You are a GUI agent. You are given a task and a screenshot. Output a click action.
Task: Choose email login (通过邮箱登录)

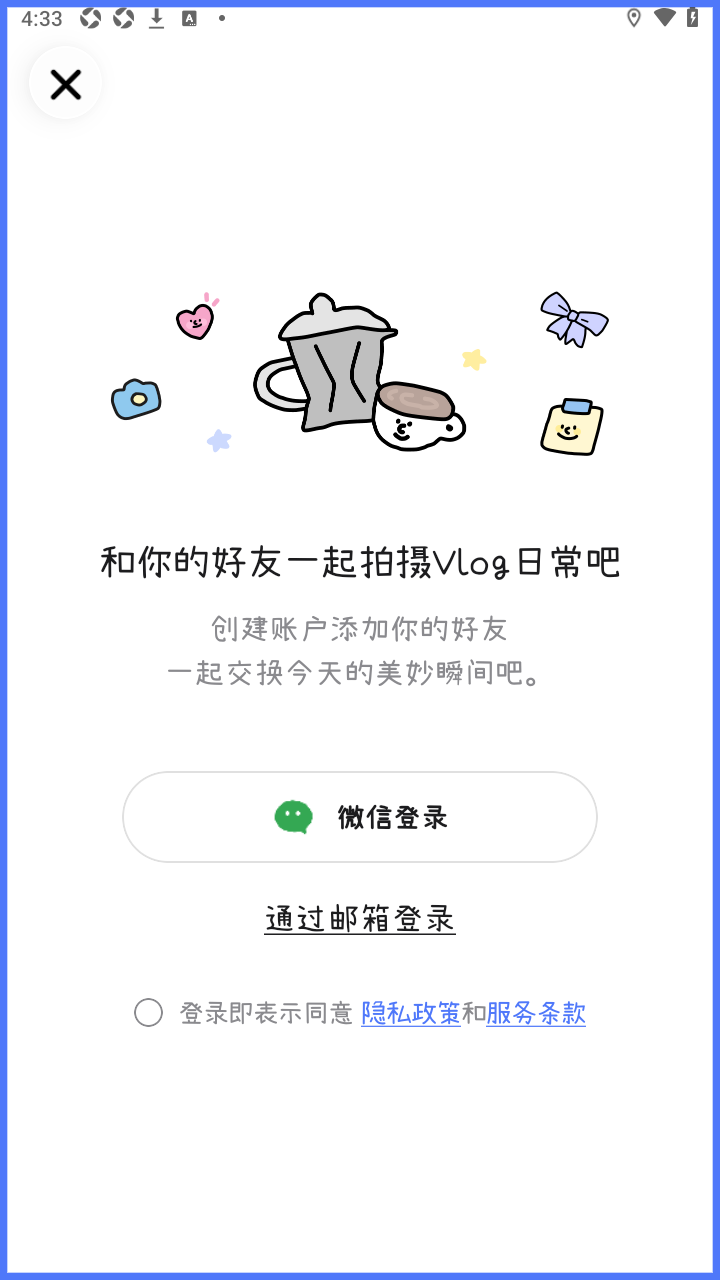coord(360,918)
